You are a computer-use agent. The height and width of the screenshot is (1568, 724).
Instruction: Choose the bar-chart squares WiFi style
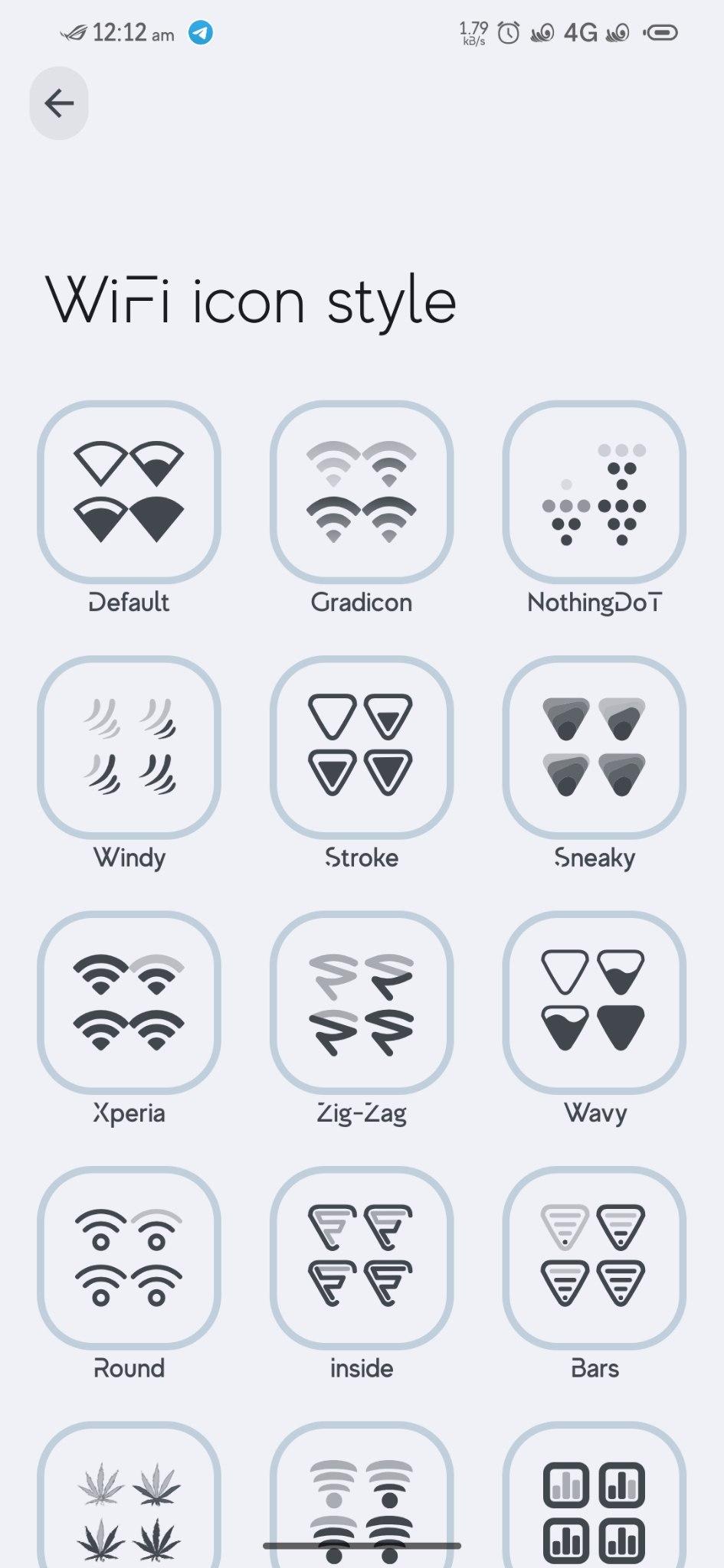(595, 1497)
